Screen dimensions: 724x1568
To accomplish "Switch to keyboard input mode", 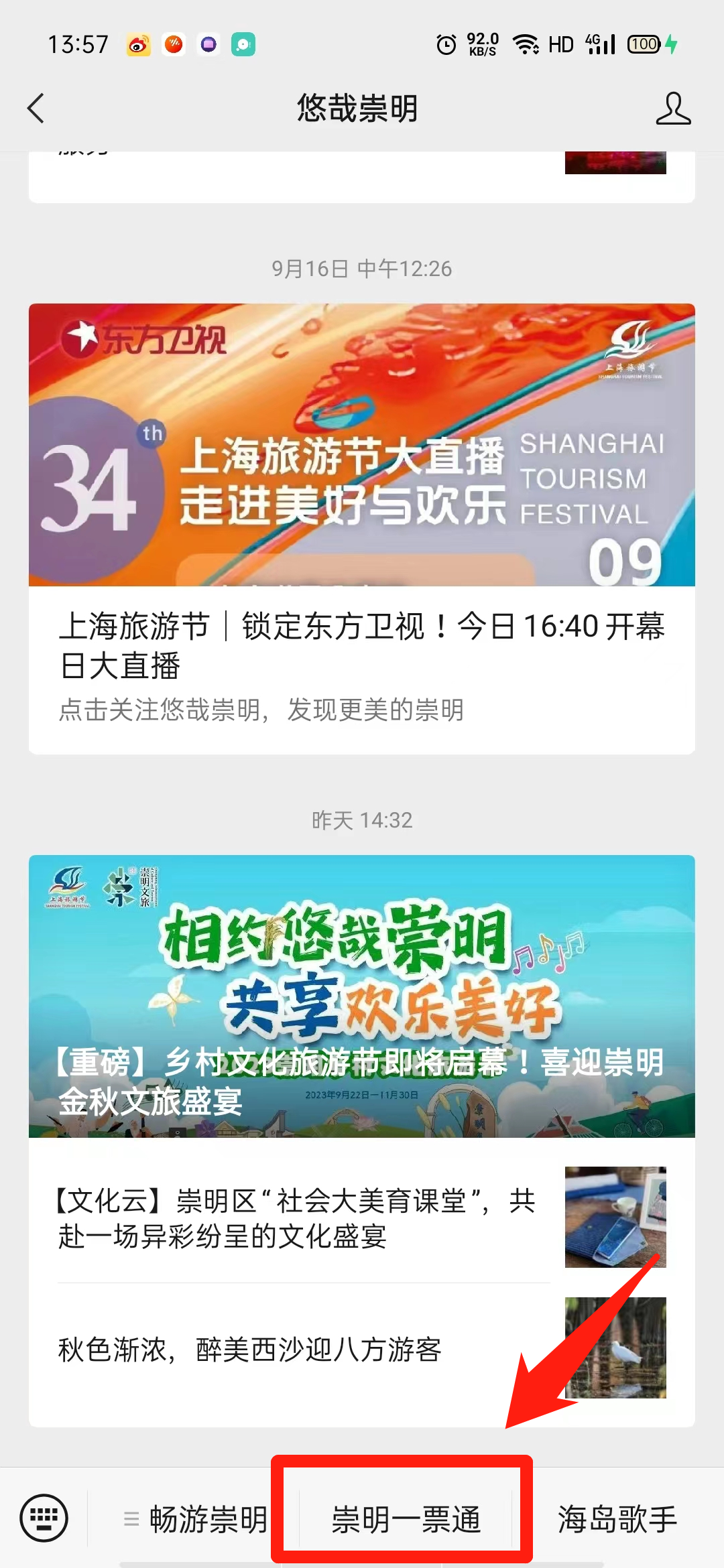I will tap(44, 1518).
